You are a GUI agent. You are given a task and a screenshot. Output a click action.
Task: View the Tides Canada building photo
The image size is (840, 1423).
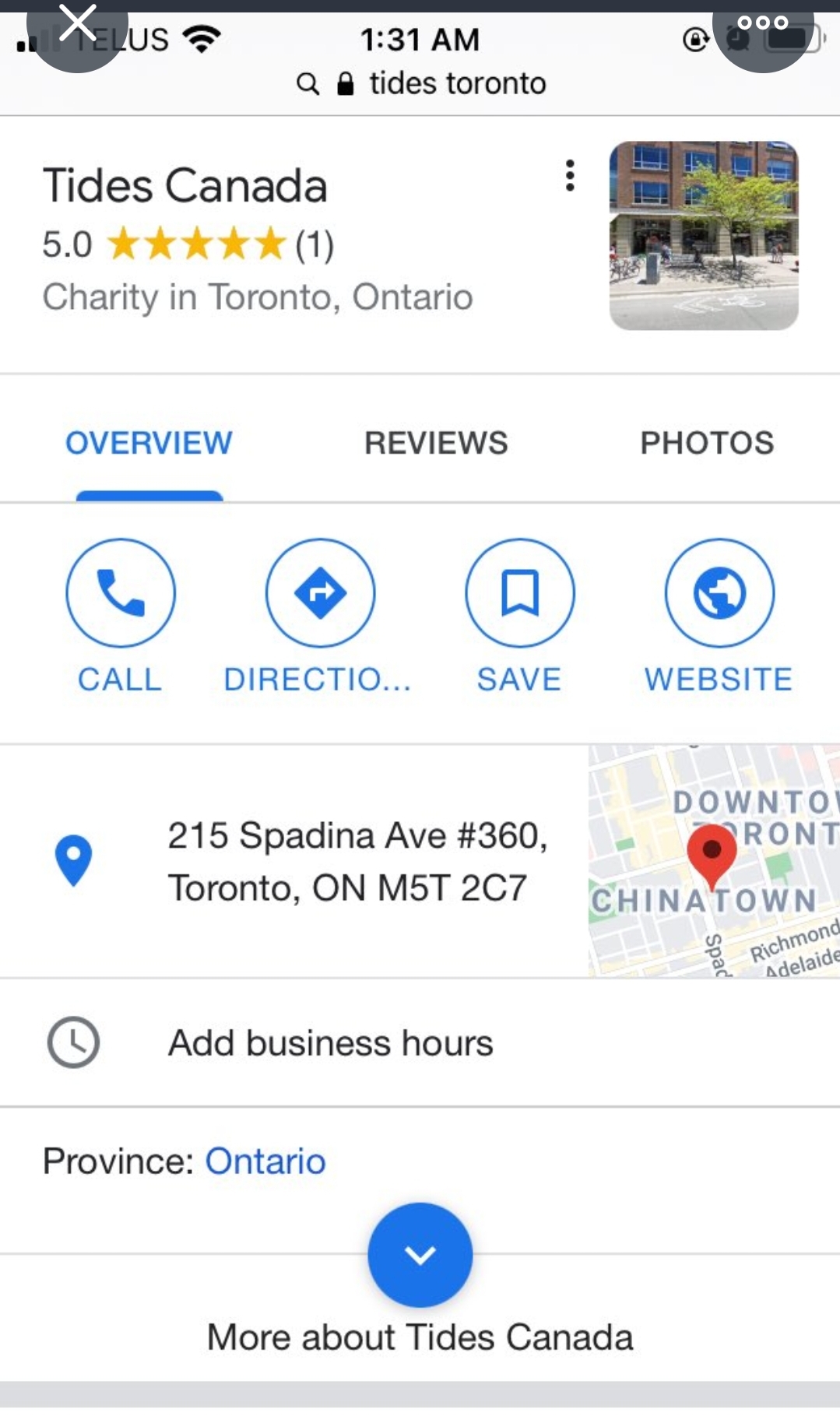click(704, 235)
